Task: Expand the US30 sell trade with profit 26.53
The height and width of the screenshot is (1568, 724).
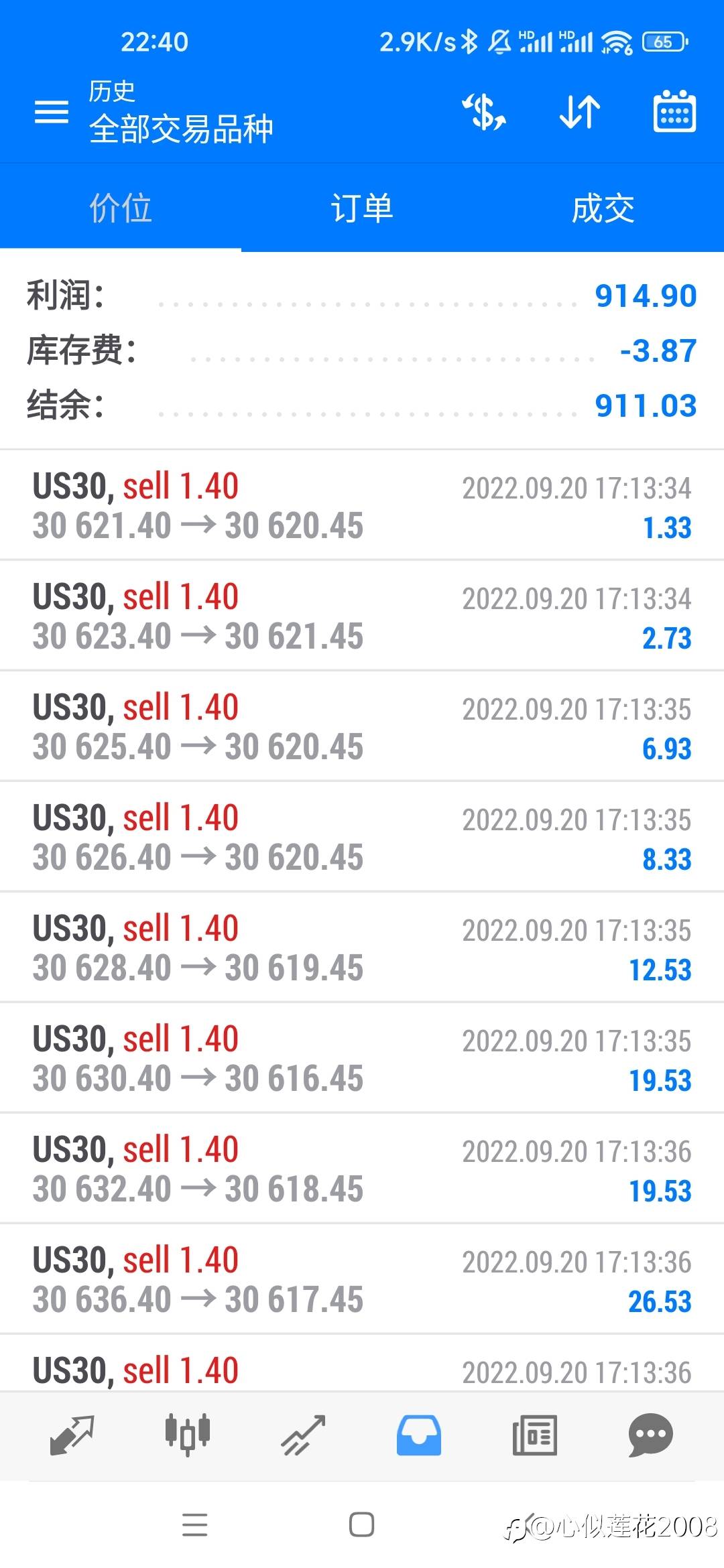Action: [x=362, y=1279]
